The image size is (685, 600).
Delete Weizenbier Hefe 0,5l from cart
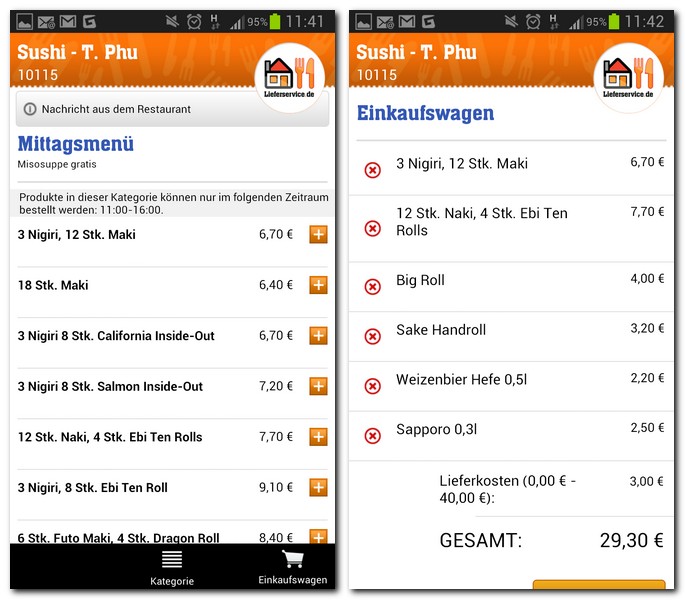[373, 386]
